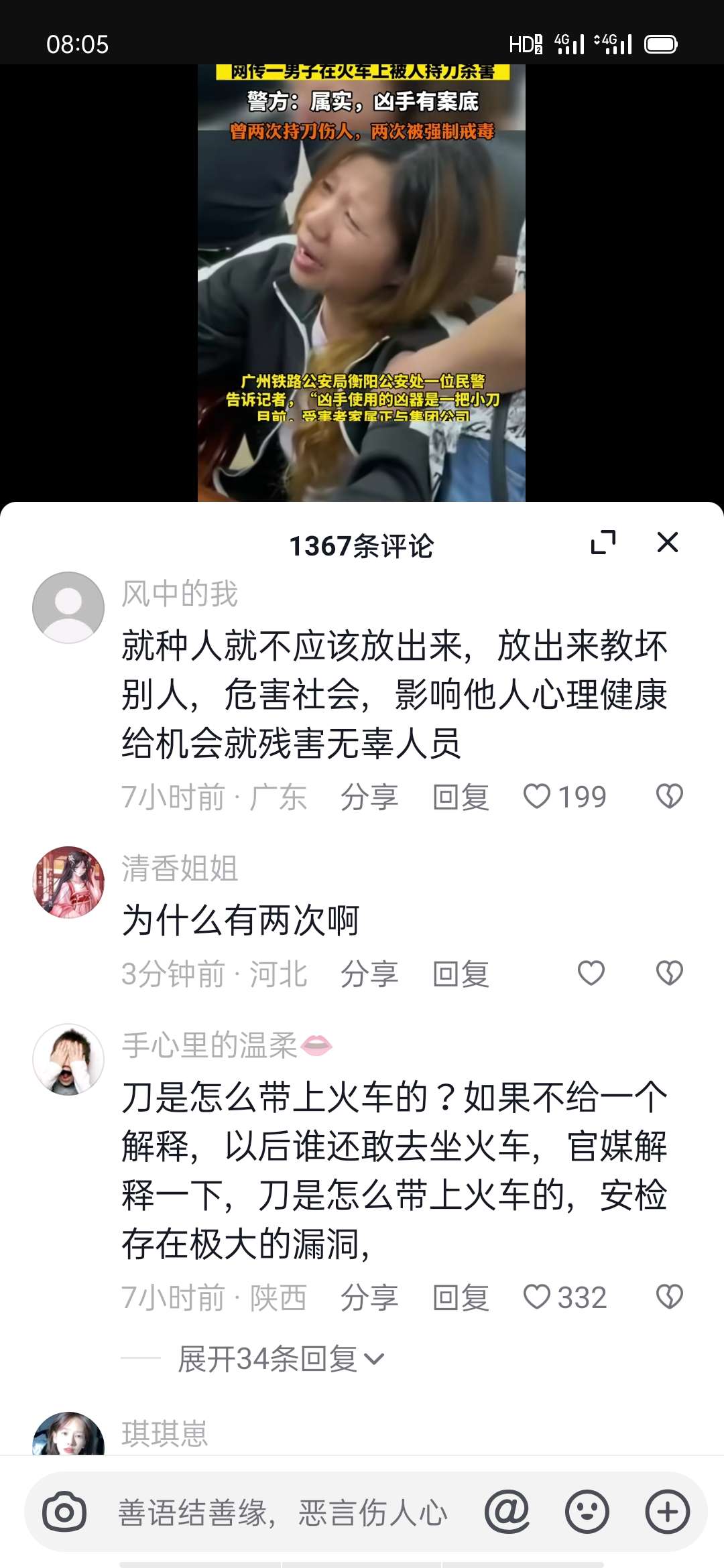Share 风中的我's comment
The image size is (724, 1568).
click(369, 797)
